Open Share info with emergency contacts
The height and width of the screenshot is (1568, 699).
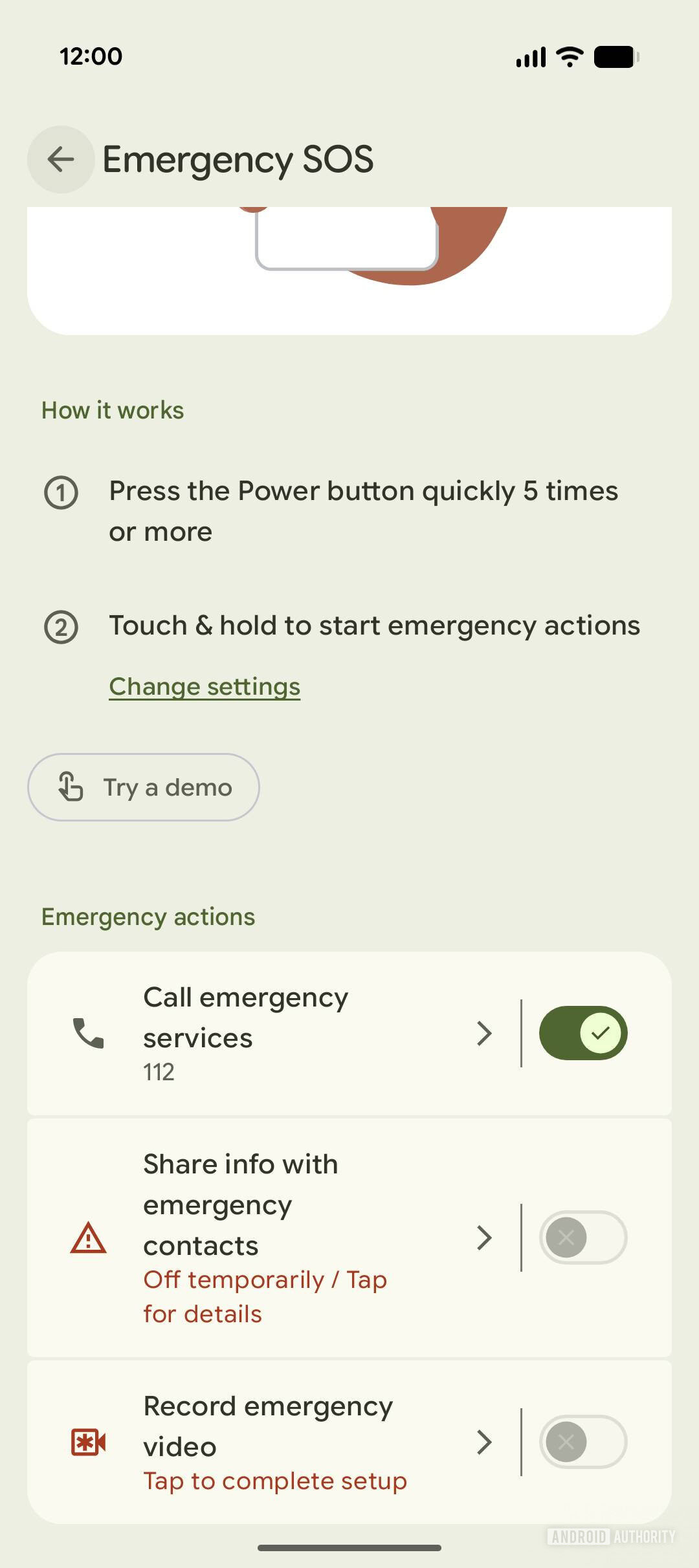272,1237
